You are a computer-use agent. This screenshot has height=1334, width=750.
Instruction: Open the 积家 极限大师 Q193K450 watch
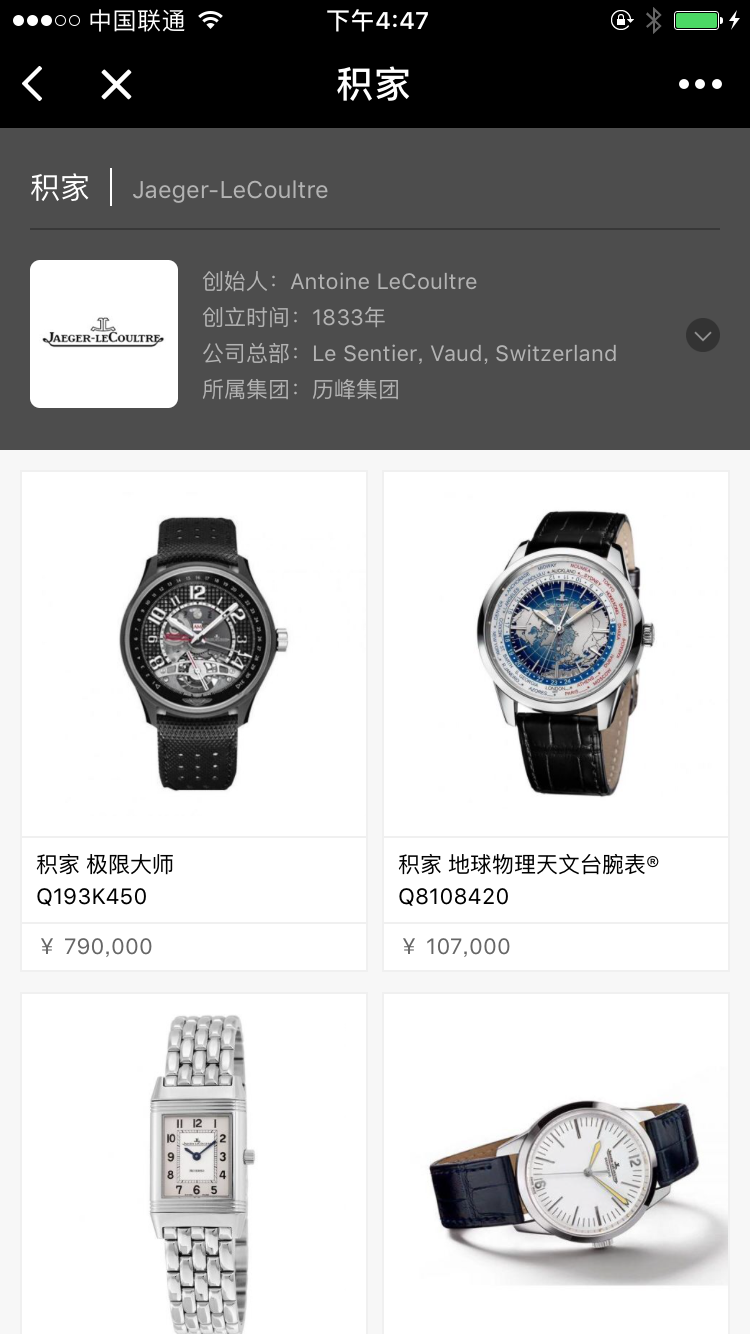(x=194, y=720)
